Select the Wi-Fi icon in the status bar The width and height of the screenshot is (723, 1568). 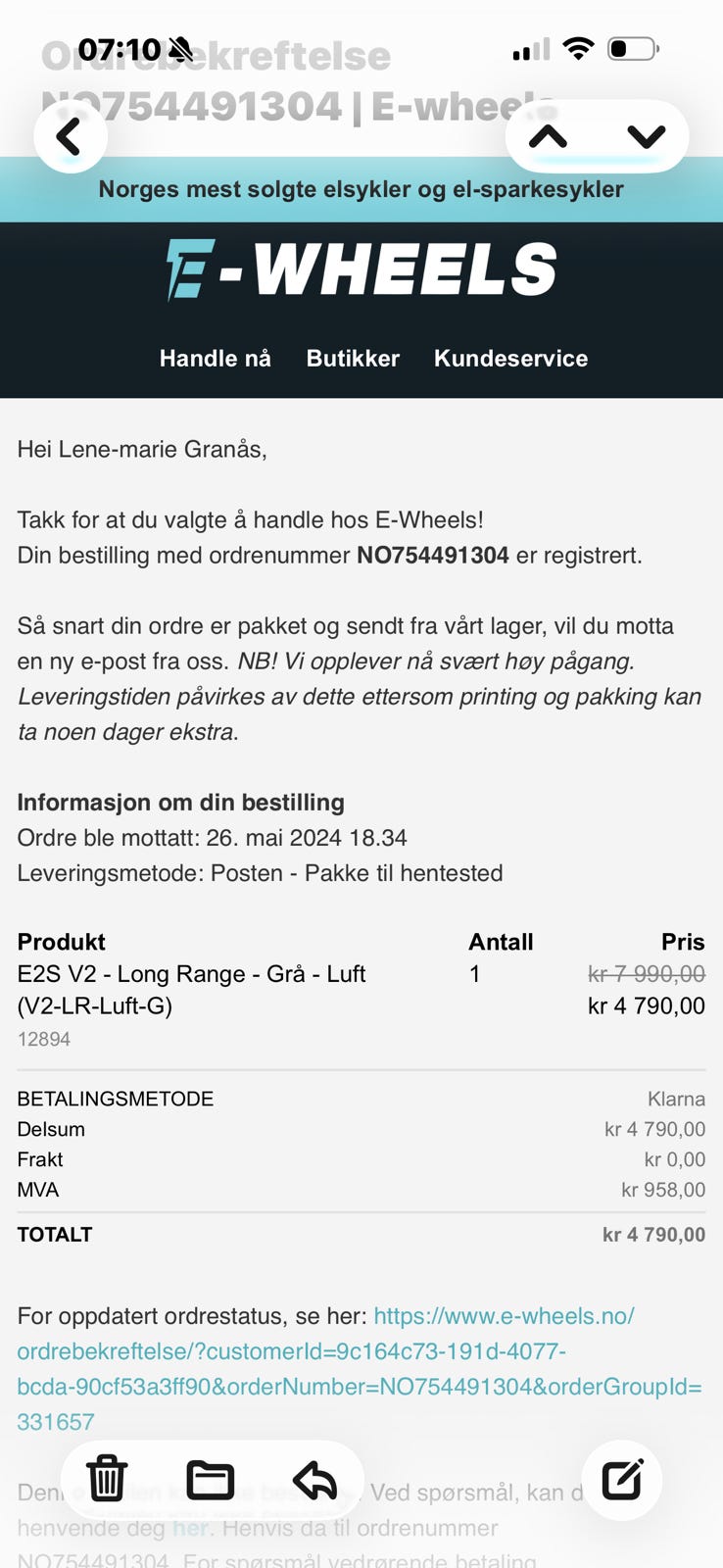click(x=580, y=46)
